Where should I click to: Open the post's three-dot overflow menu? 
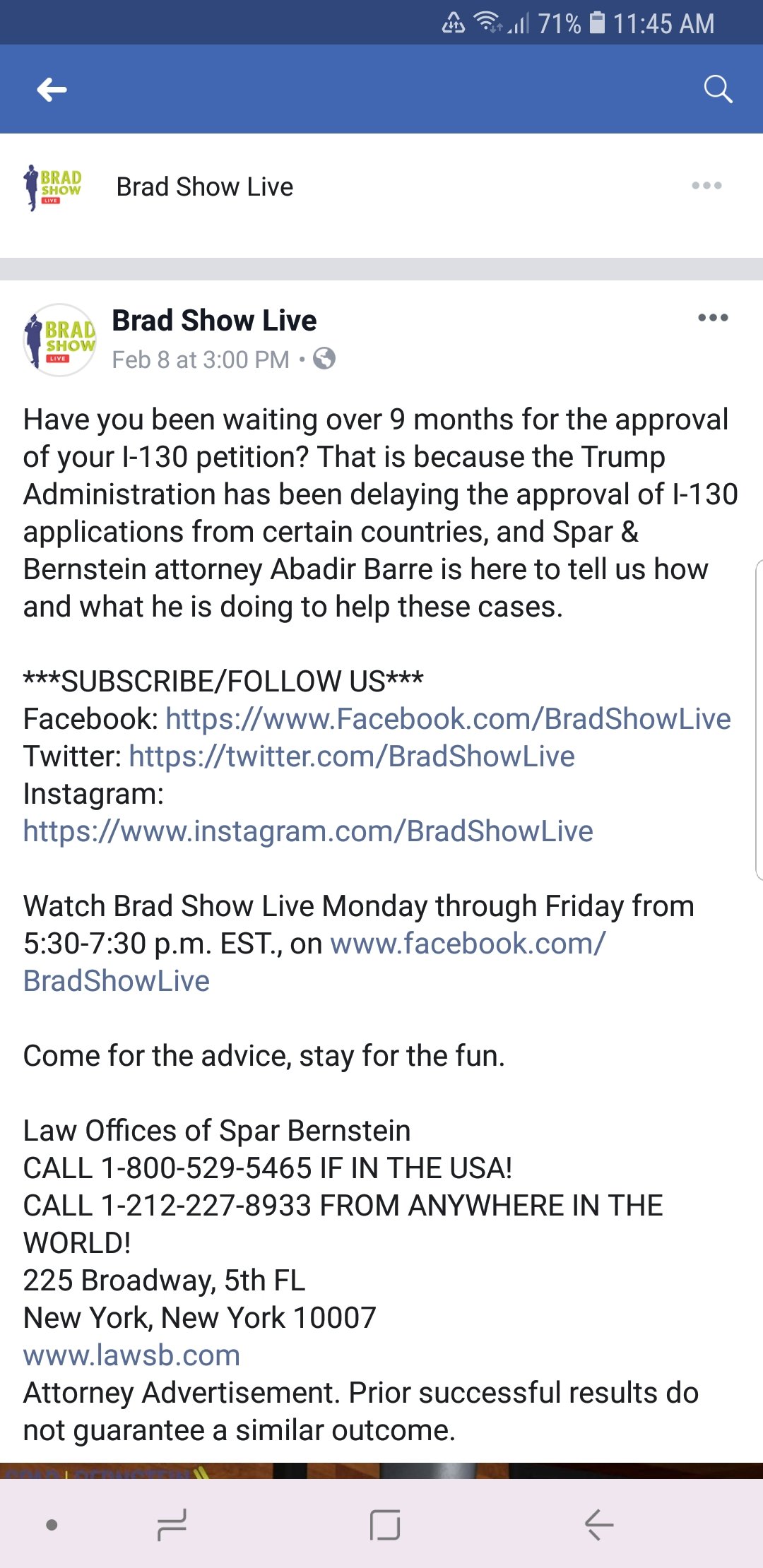point(713,318)
